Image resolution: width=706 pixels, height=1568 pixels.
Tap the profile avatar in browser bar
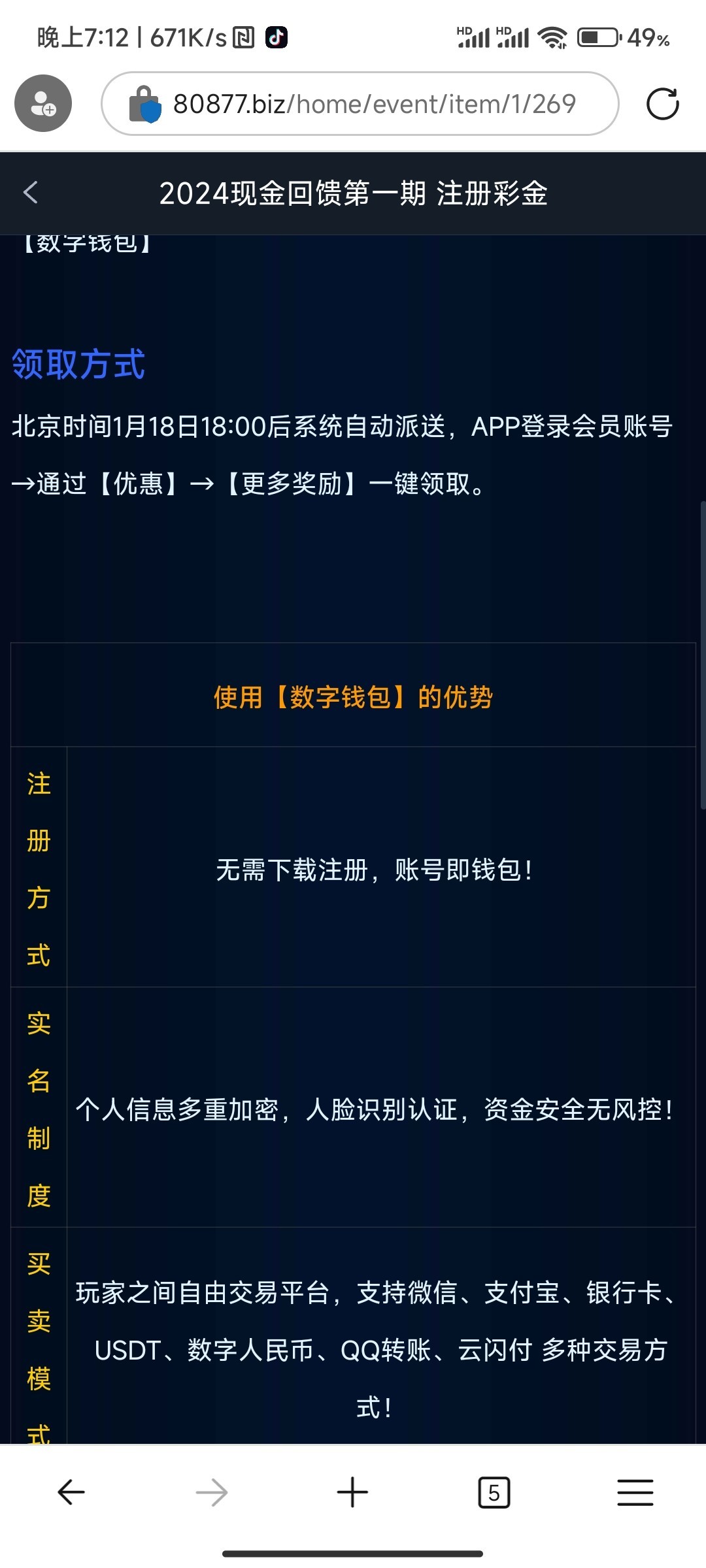(43, 103)
